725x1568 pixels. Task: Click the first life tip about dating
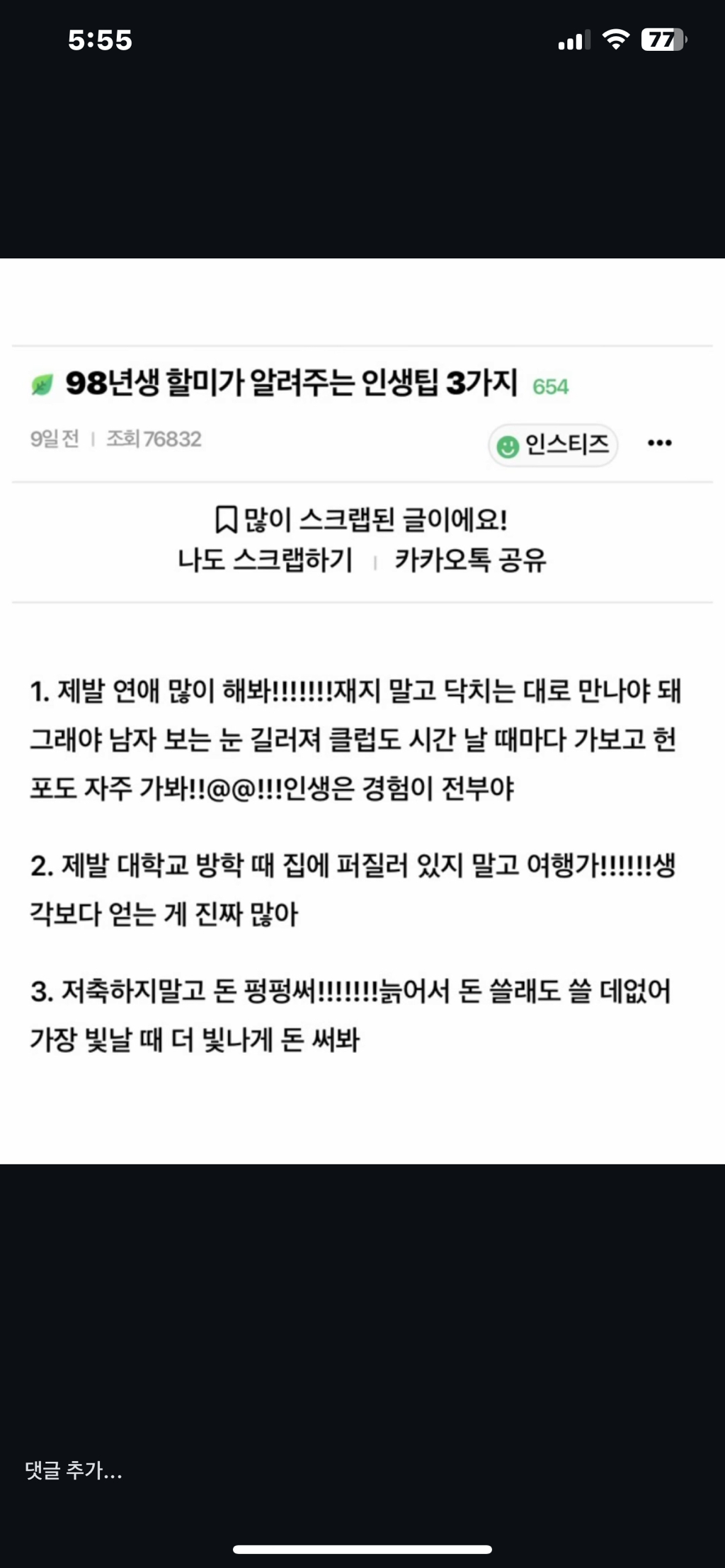(x=354, y=743)
